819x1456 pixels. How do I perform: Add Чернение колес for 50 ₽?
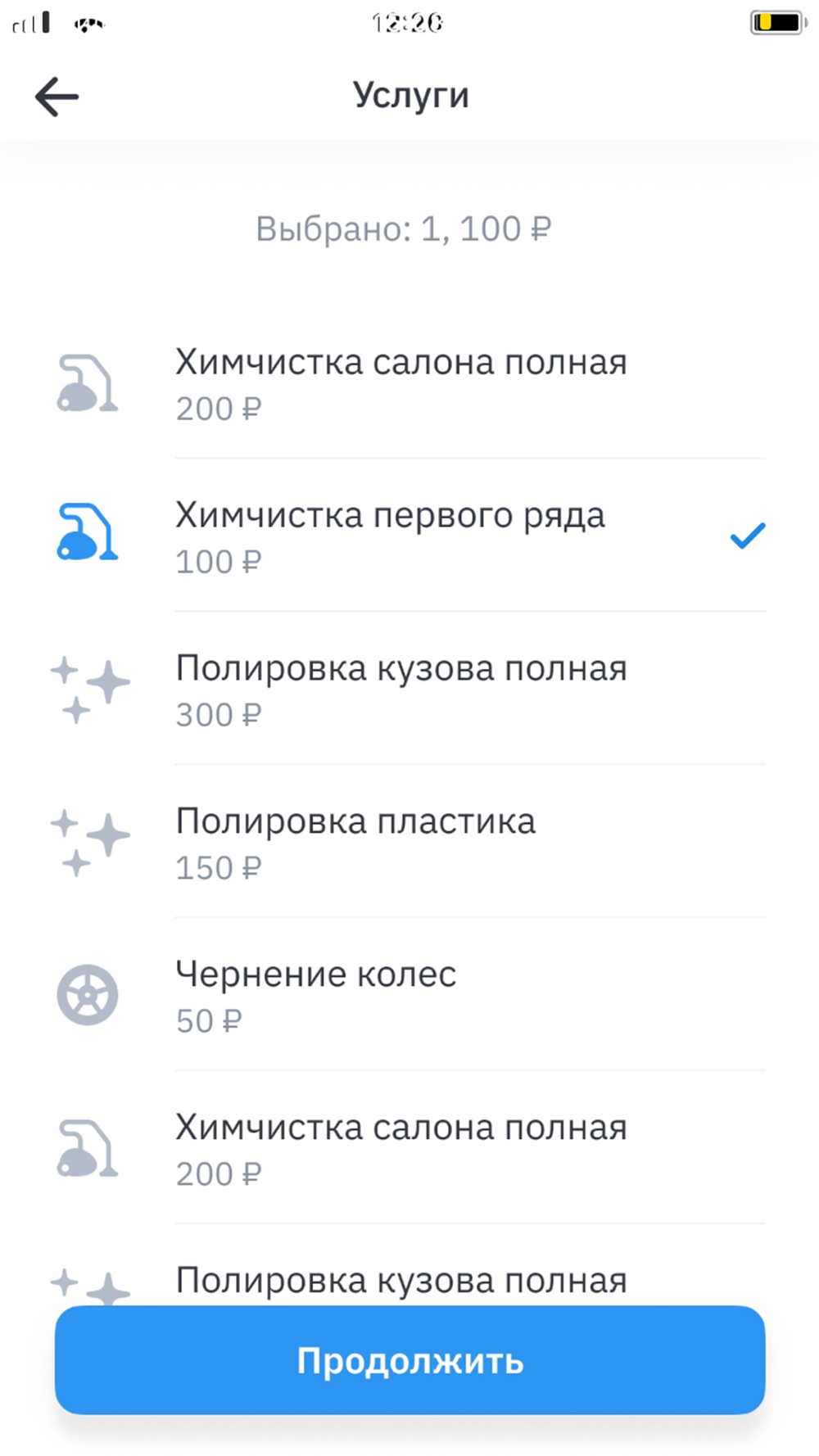pos(409,995)
